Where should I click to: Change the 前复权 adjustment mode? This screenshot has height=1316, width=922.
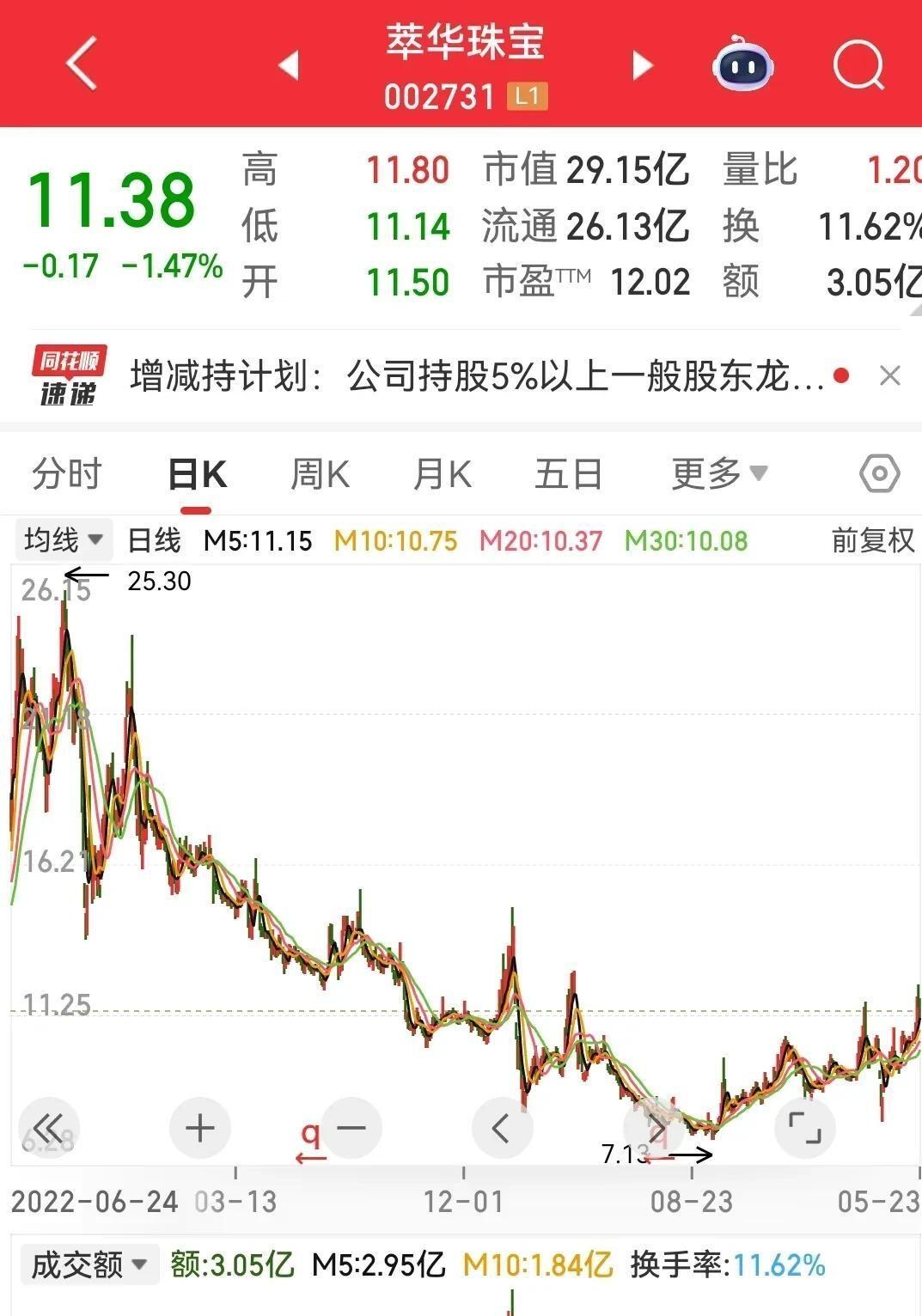(872, 540)
